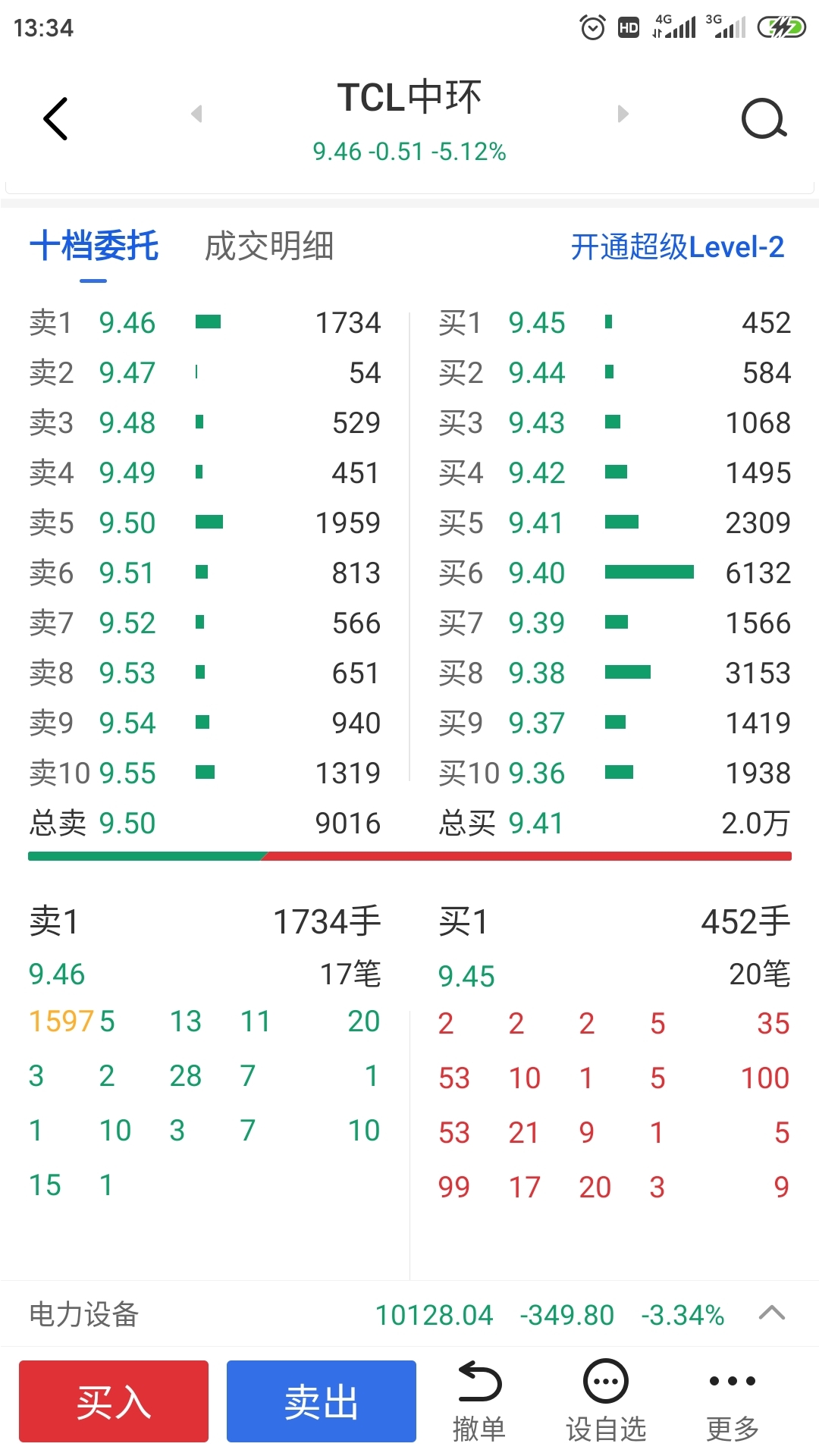Open the 更多 options menu
This screenshot has width=819, height=1456.
click(x=732, y=1401)
